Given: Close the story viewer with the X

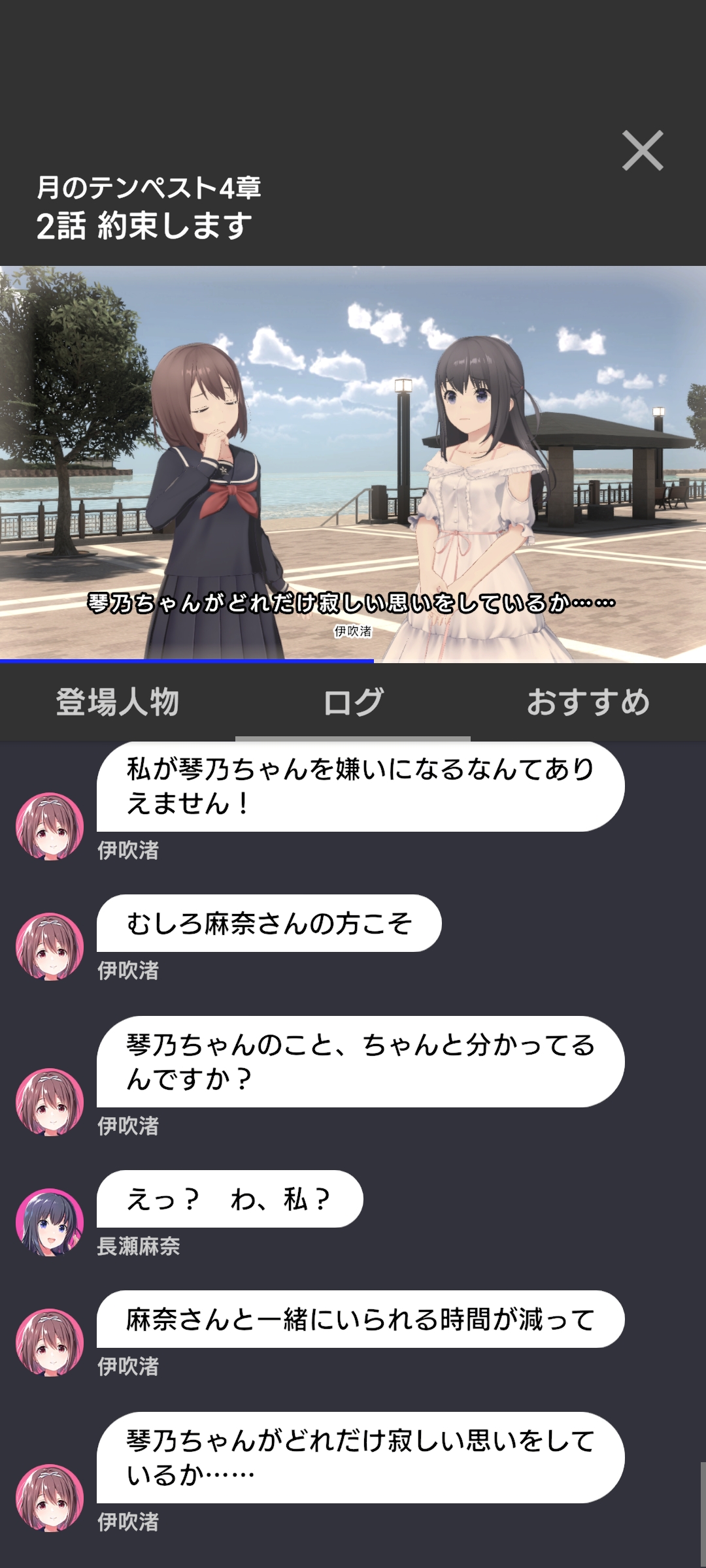Looking at the screenshot, I should [643, 151].
